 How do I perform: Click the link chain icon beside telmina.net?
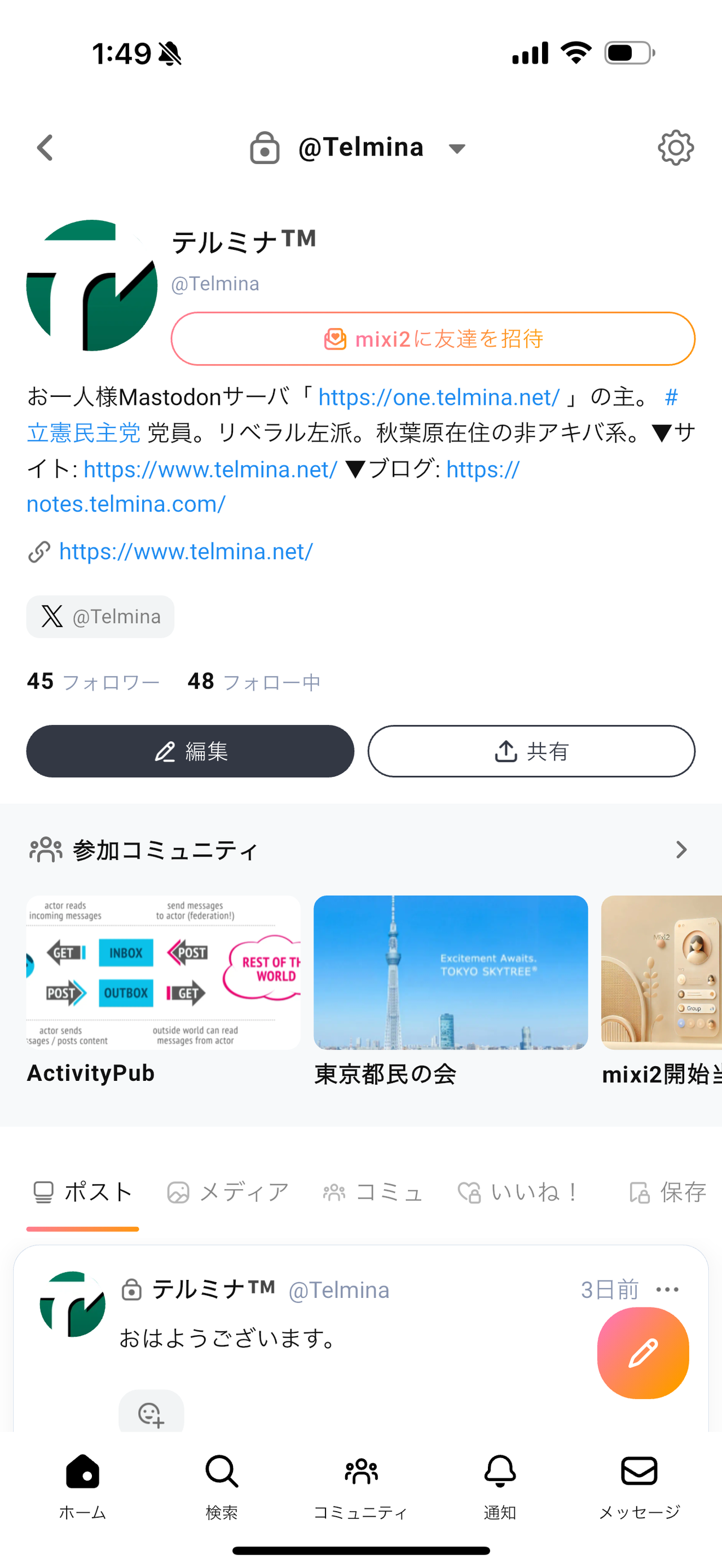(x=39, y=551)
